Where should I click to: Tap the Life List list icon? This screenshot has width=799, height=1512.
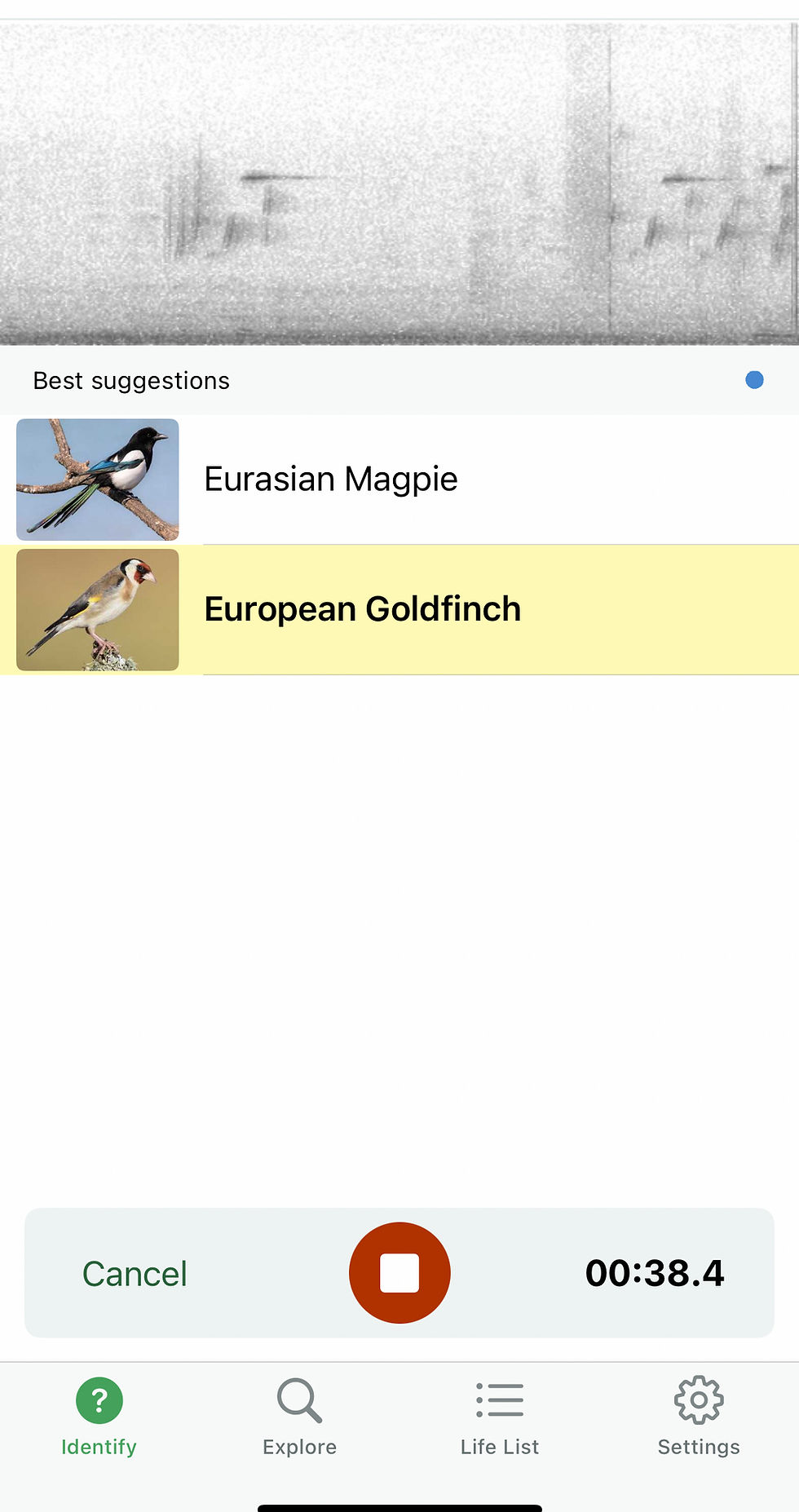(499, 1398)
